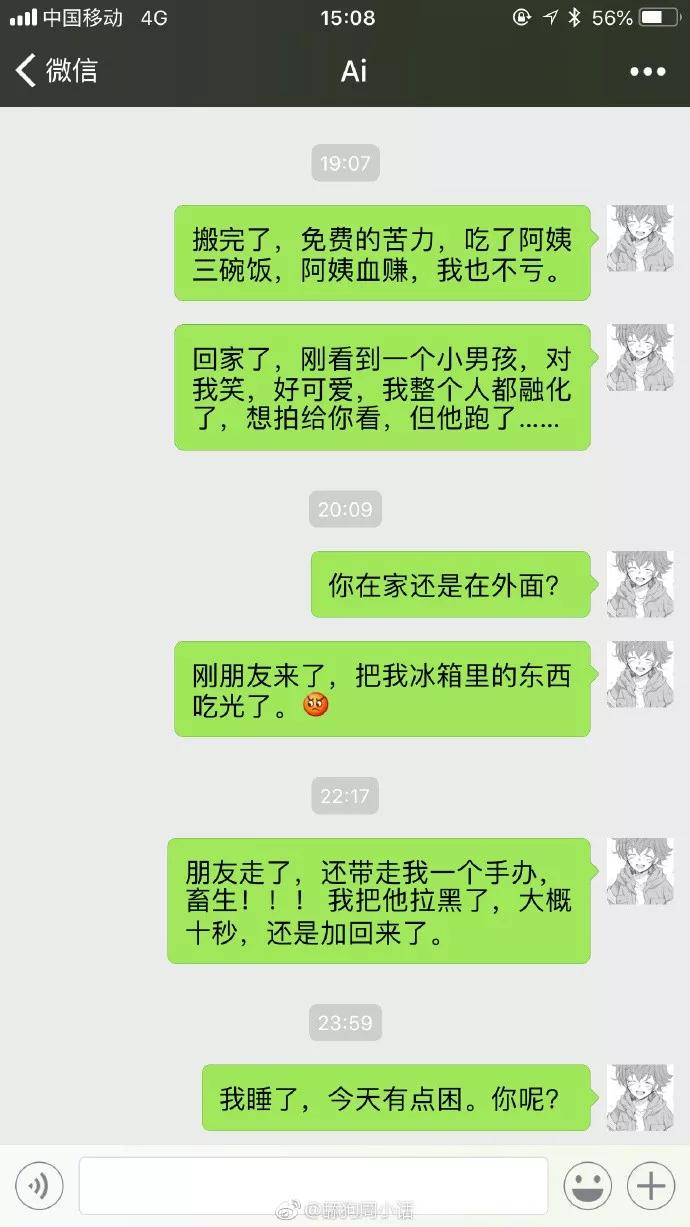Viewport: 690px width, 1227px height.
Task: Go back to the 微信 chat list
Action: pos(55,71)
